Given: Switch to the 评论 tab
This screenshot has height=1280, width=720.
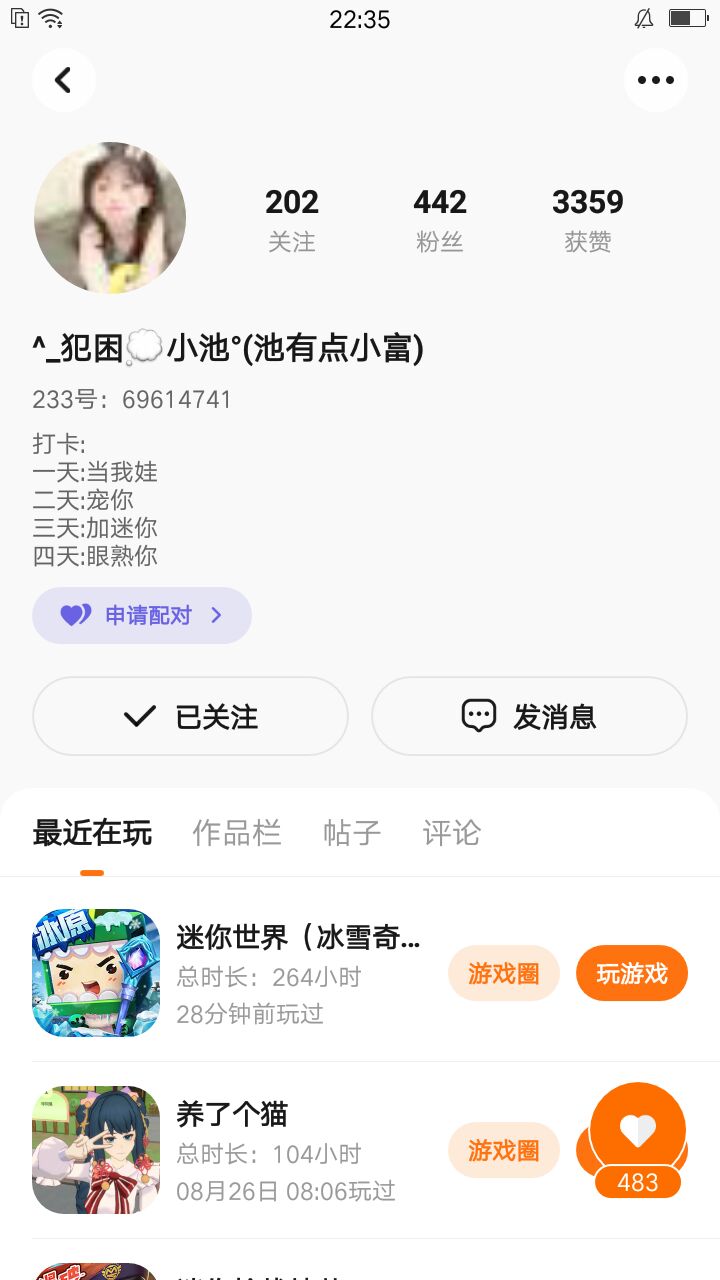Looking at the screenshot, I should pos(452,833).
